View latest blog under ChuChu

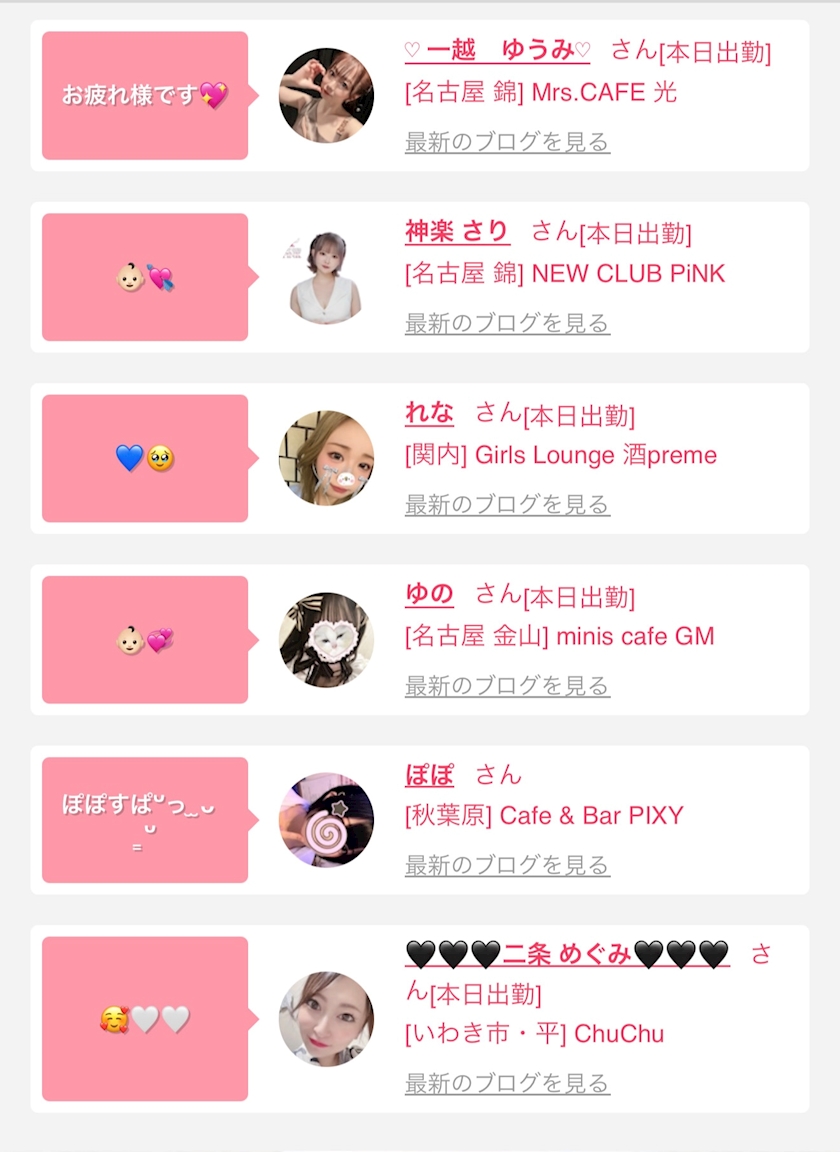coord(507,1083)
